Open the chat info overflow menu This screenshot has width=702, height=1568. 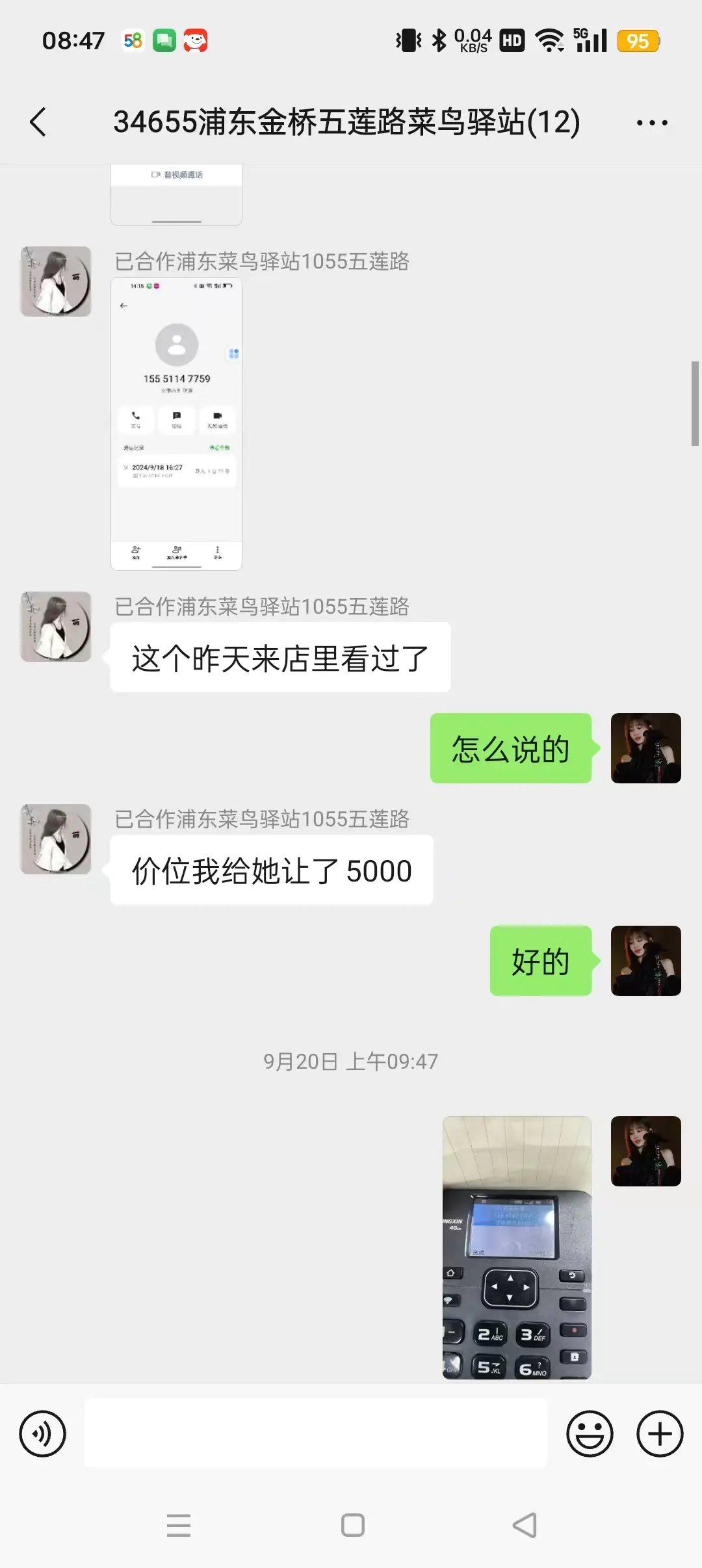[x=651, y=122]
